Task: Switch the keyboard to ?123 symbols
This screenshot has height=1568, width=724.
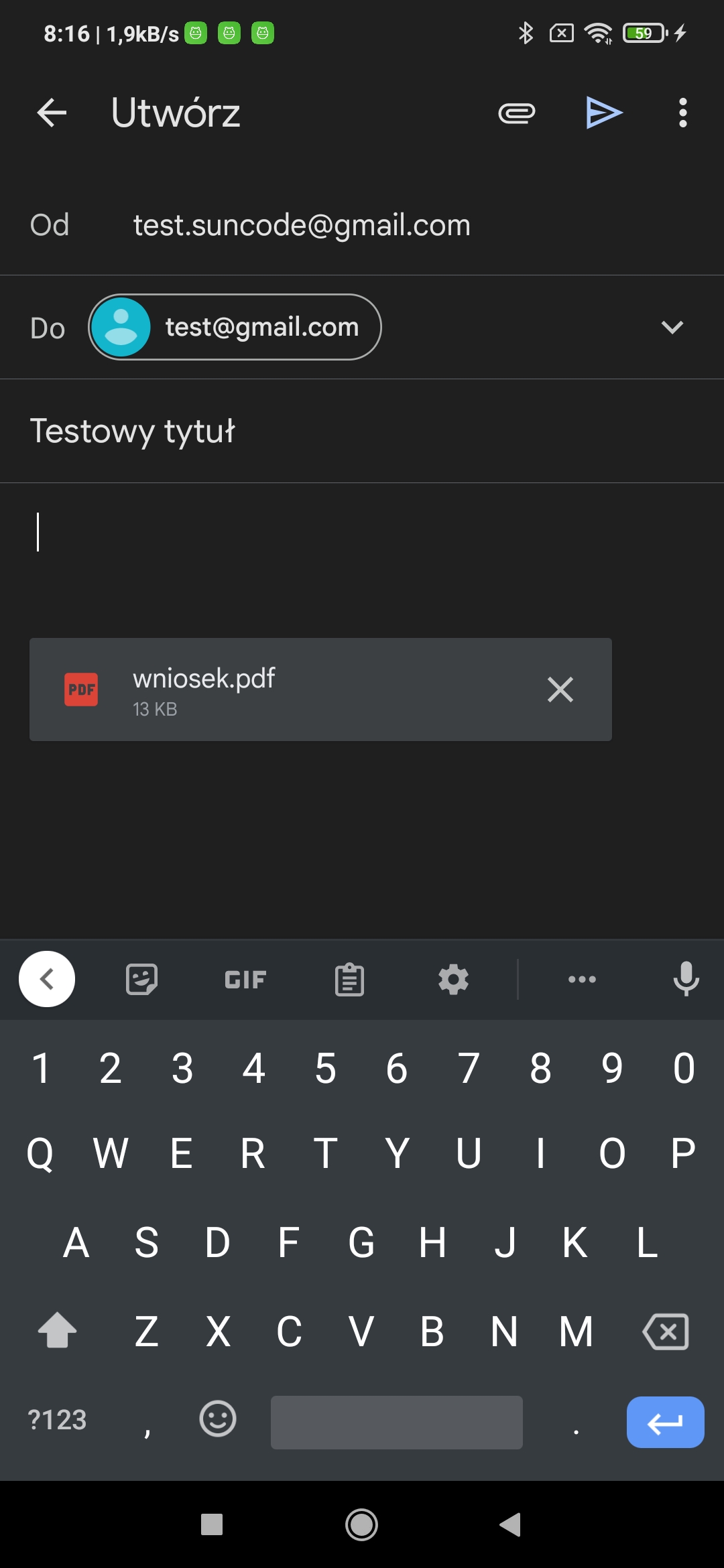Action: pyautogui.click(x=57, y=1420)
